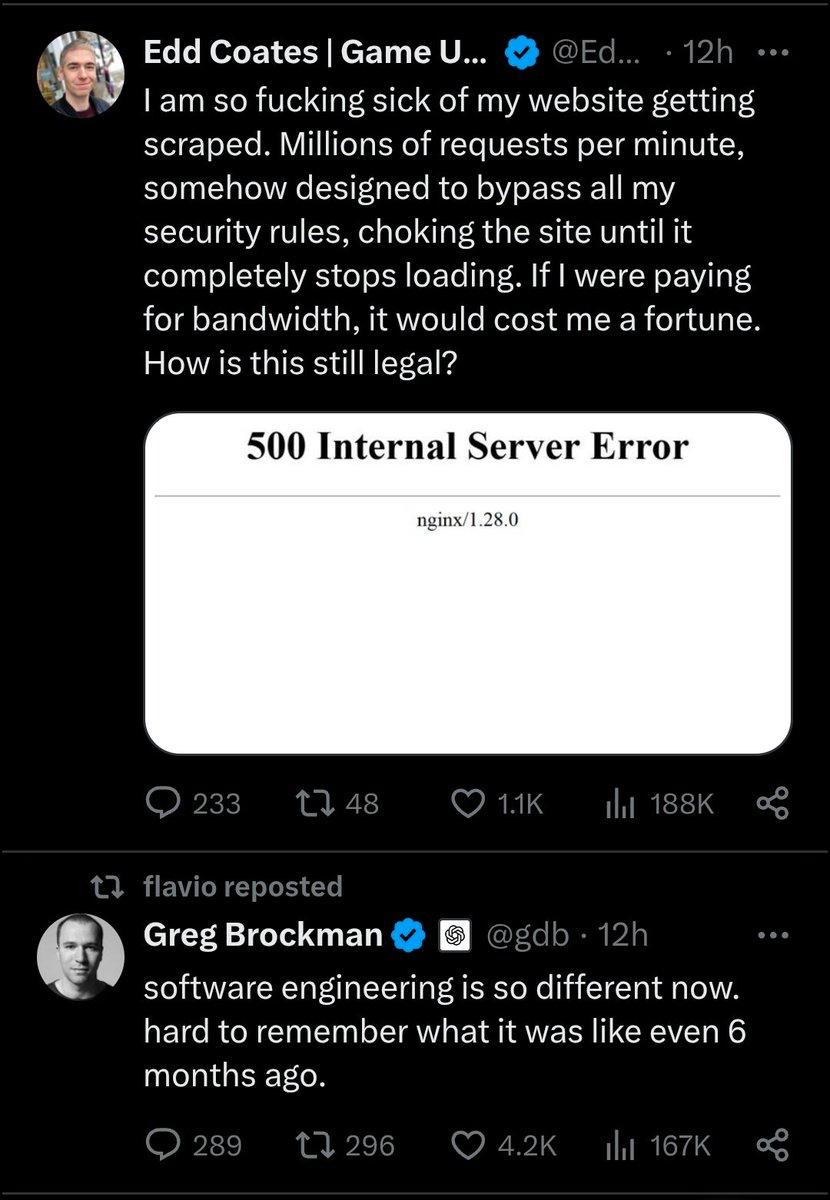Repost Edd Coates' post
The image size is (830, 1200).
click(x=339, y=804)
